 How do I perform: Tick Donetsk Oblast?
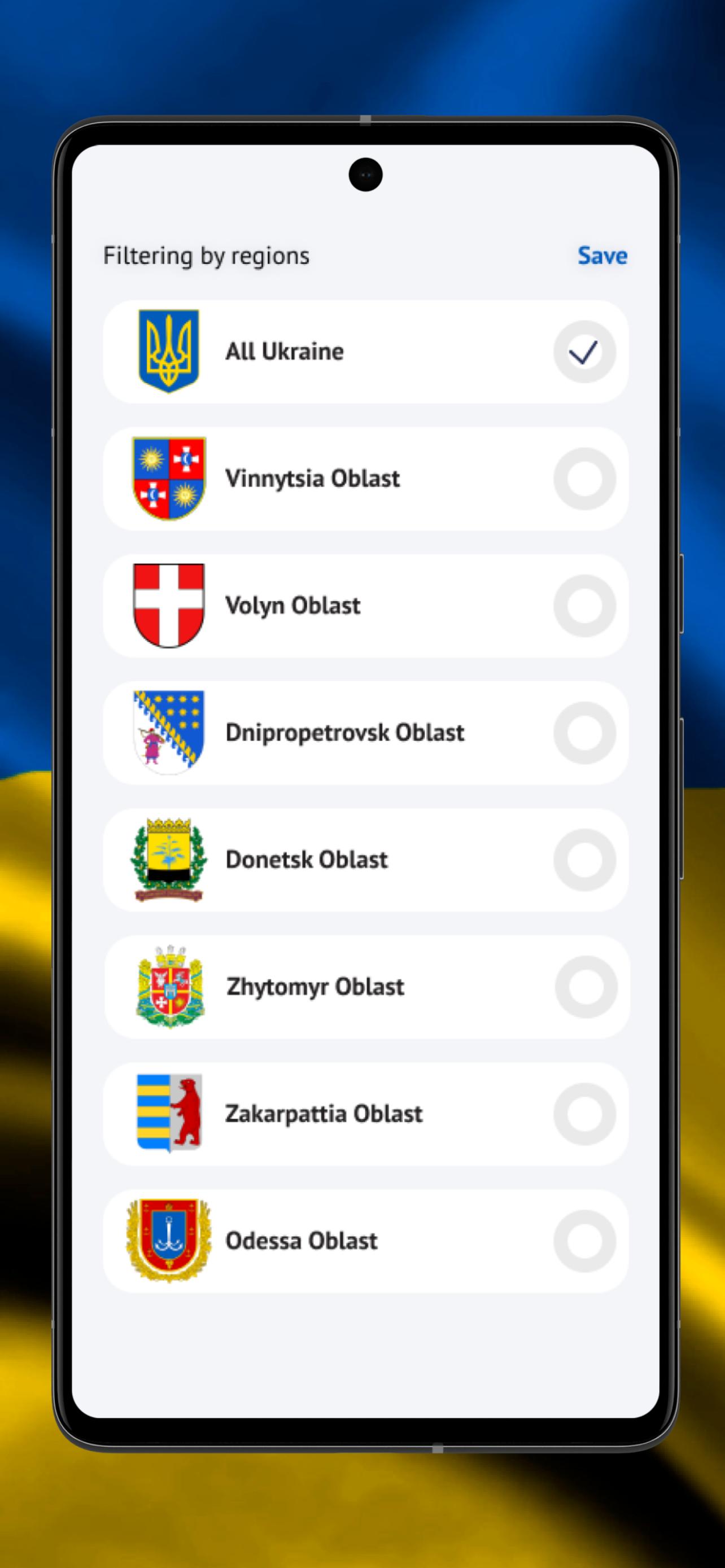[x=584, y=860]
